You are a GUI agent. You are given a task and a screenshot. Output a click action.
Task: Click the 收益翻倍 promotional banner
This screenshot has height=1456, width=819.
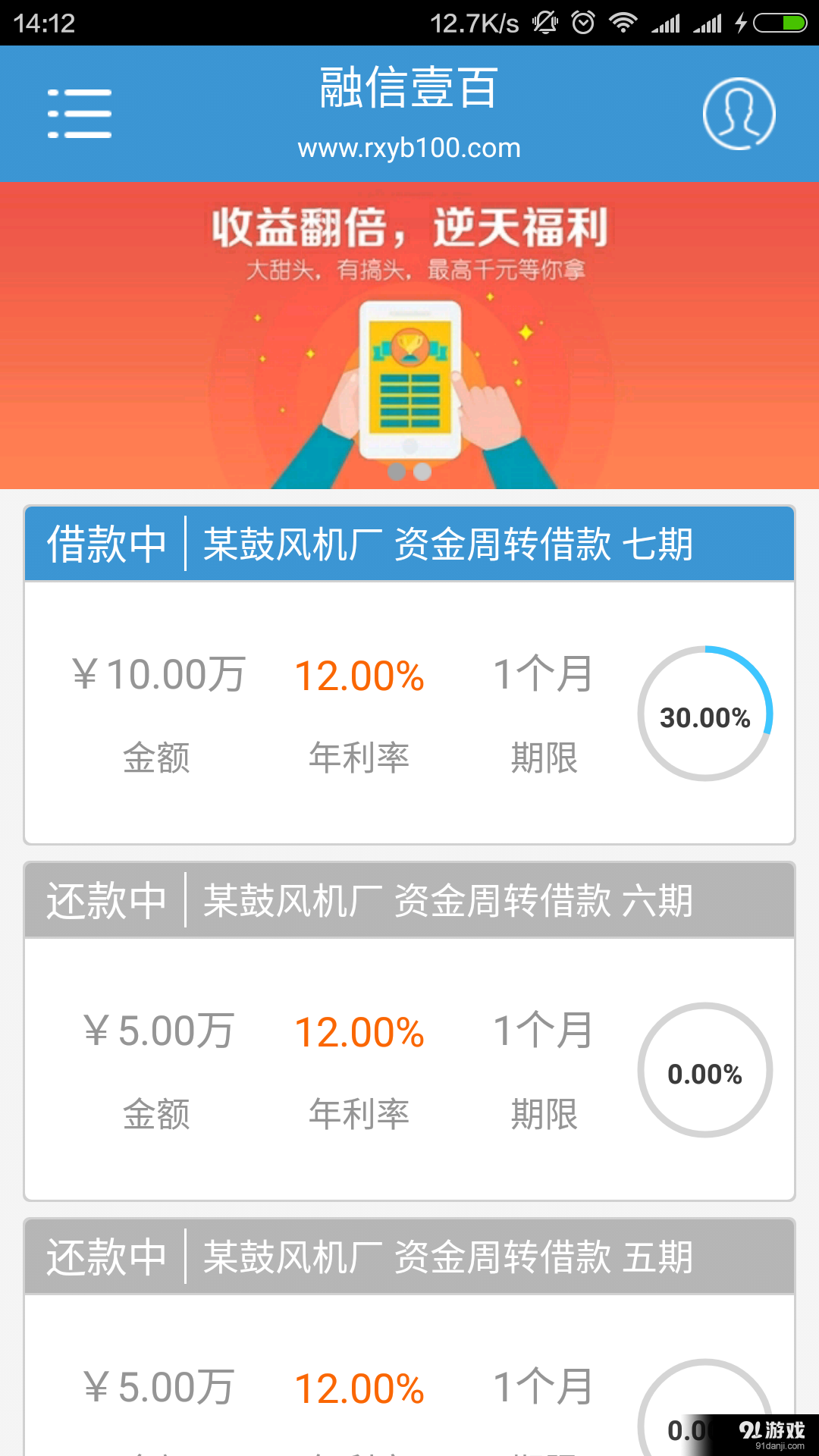point(409,227)
